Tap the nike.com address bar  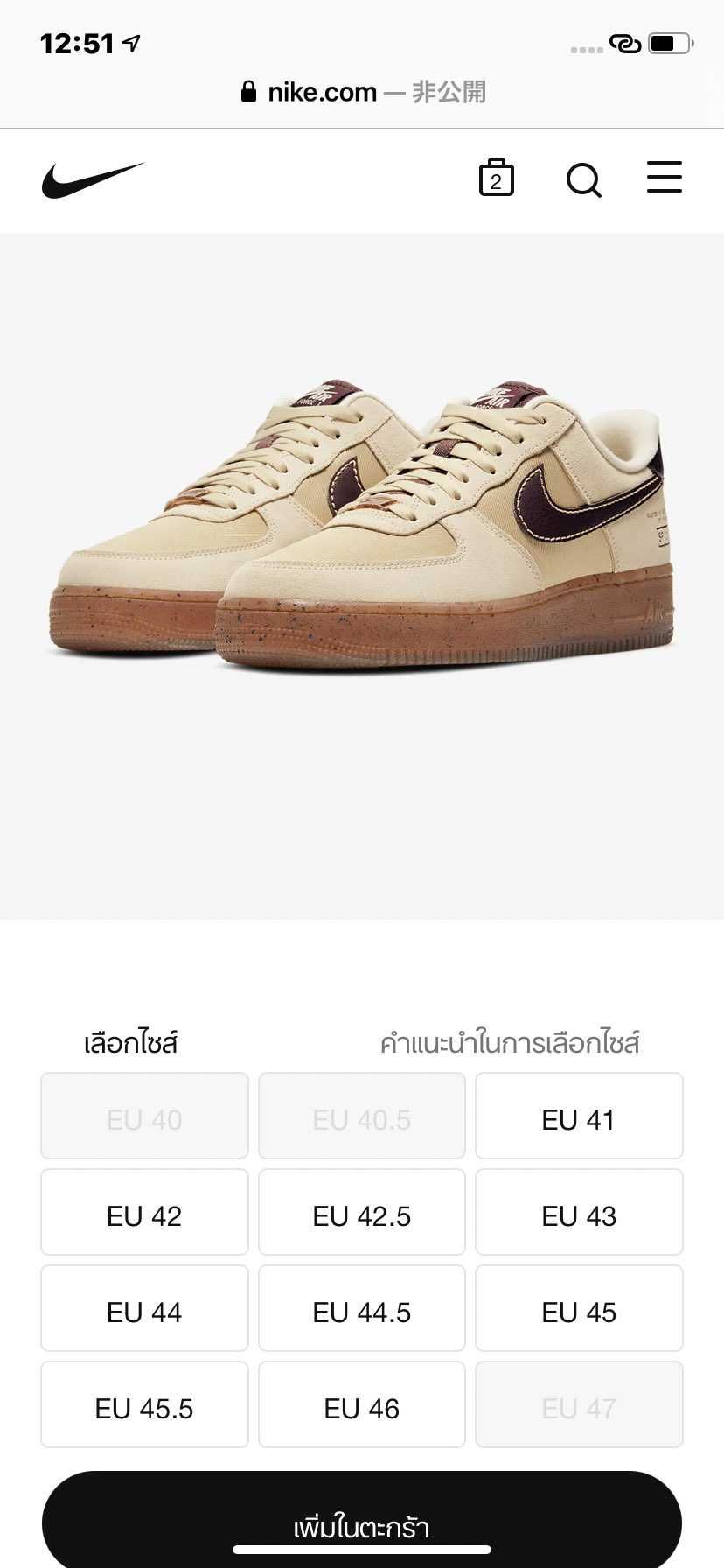tap(362, 92)
